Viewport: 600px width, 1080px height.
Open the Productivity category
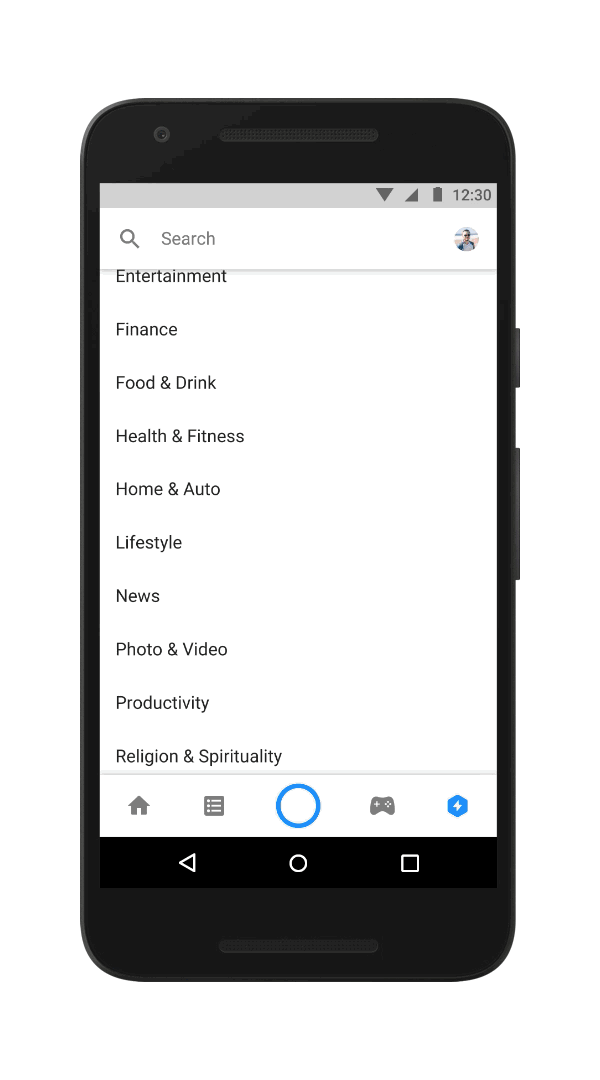point(298,703)
